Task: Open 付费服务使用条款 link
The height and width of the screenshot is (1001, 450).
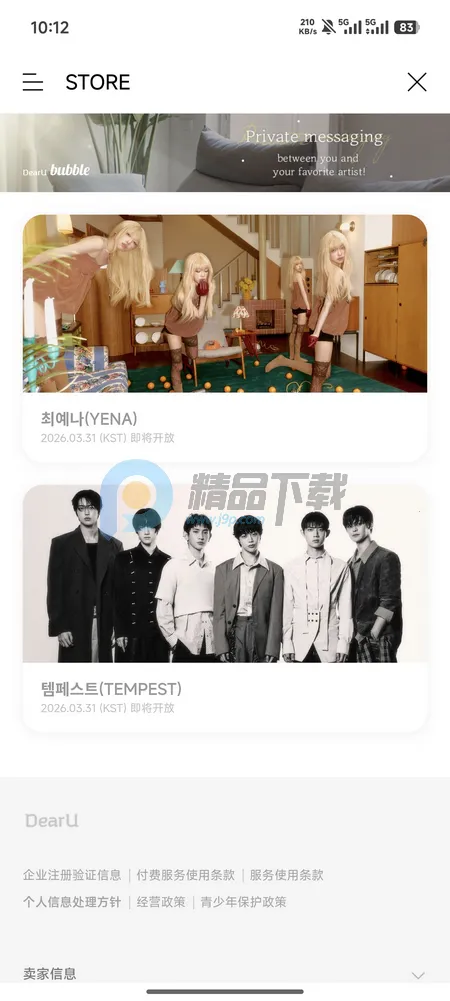Action: 186,875
